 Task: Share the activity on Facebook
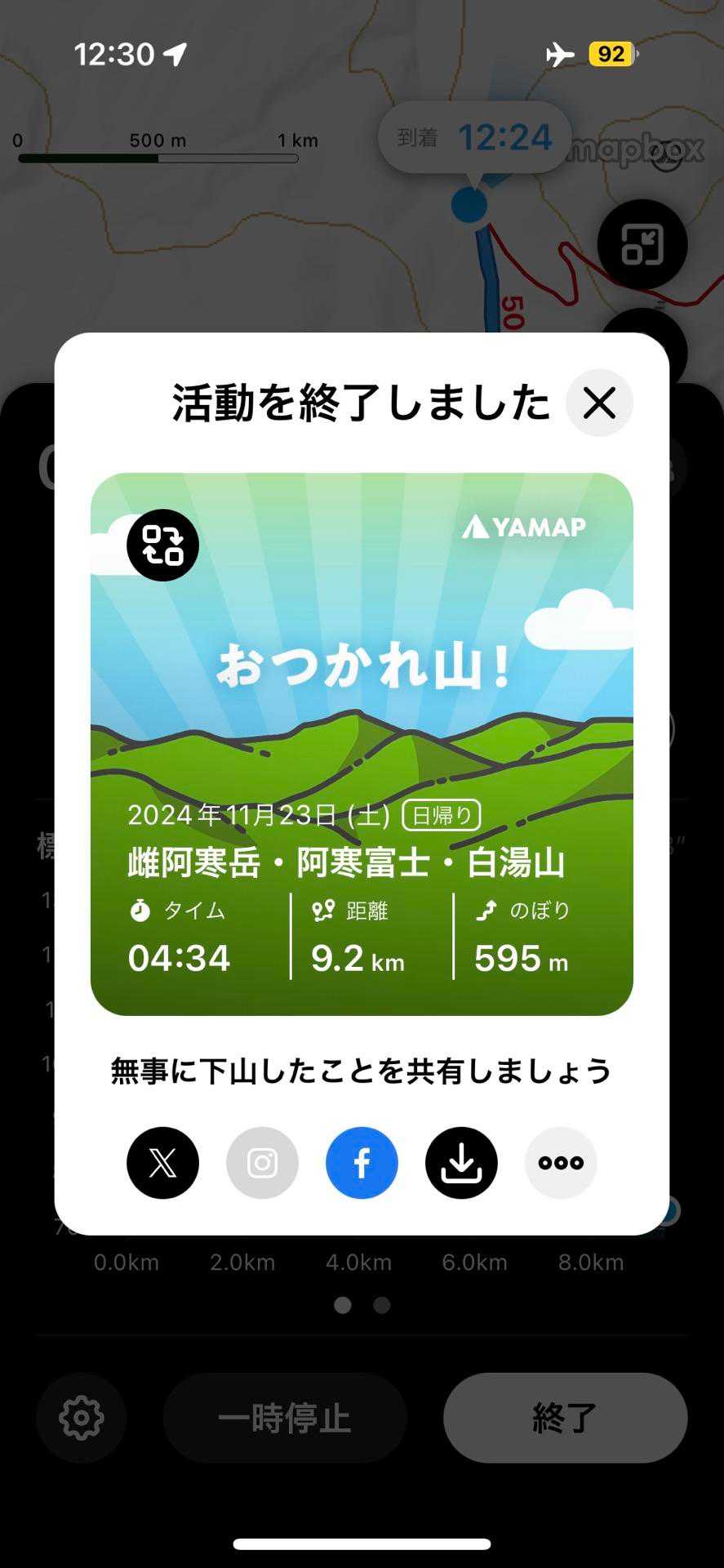point(362,1162)
